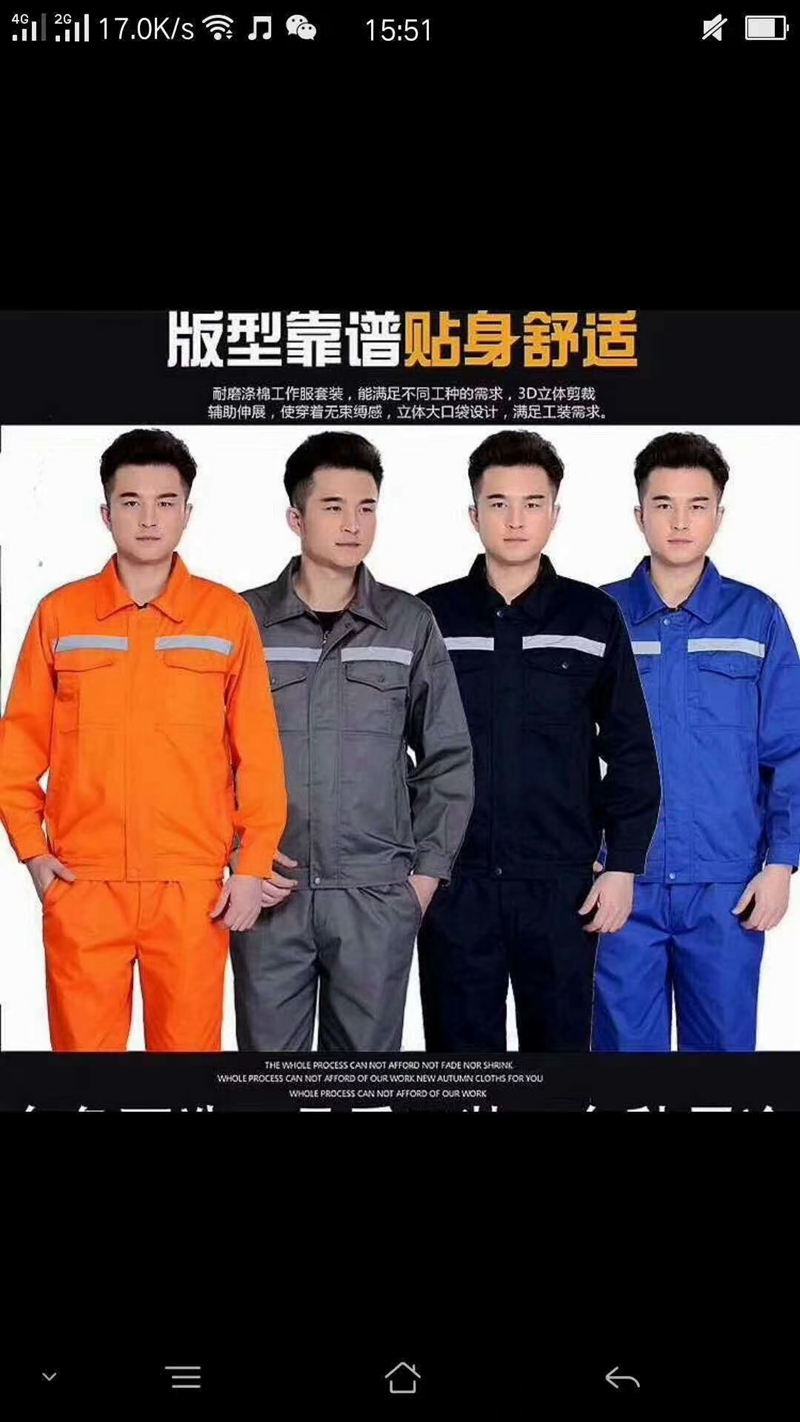Go to the home screen

(402, 1378)
